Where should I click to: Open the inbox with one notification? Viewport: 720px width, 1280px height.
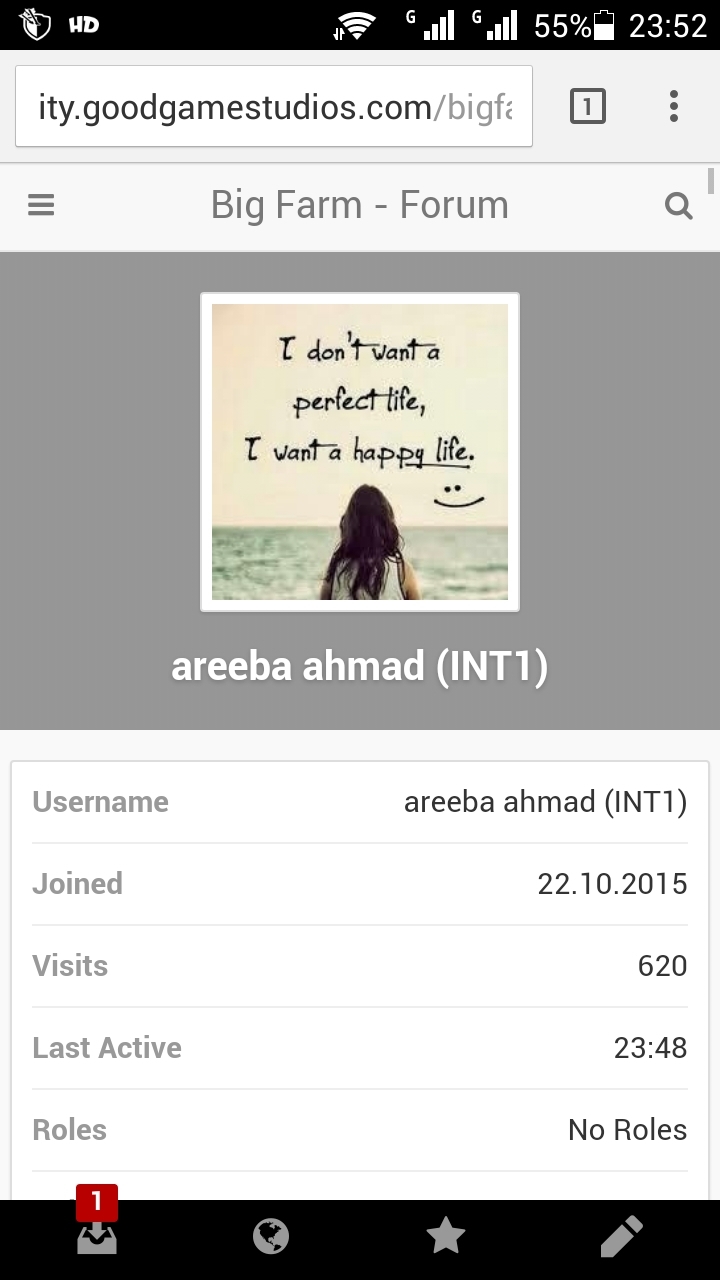click(97, 1236)
